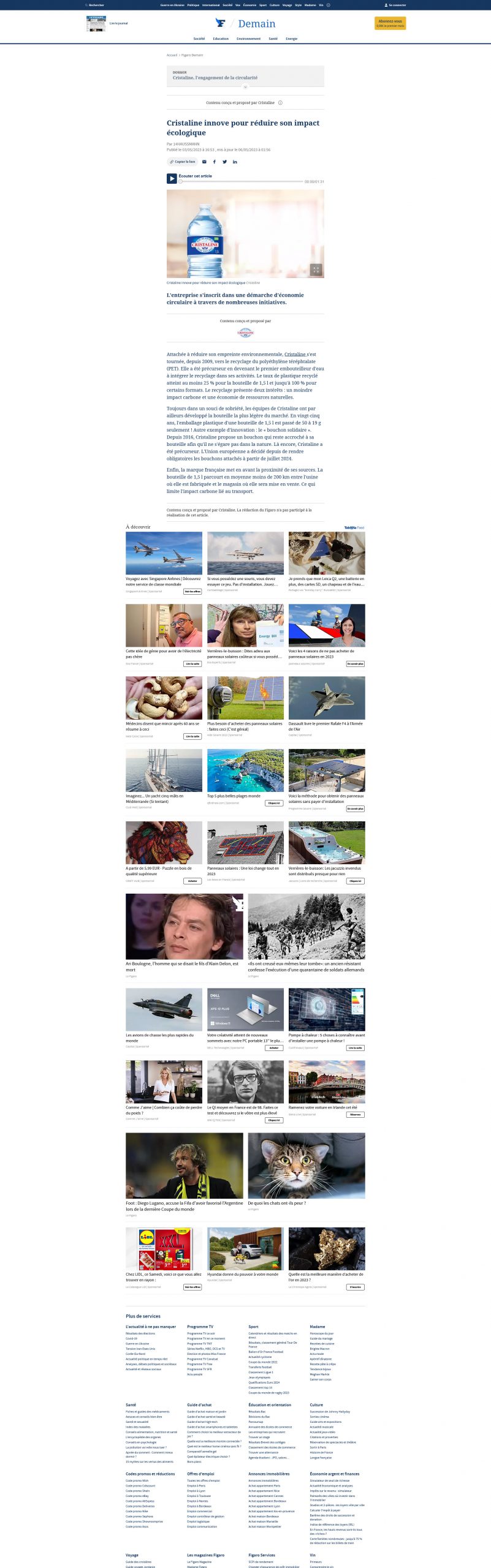491x1568 pixels.
Task: Expand the Dossier Cristaline panel
Action: (245, 87)
